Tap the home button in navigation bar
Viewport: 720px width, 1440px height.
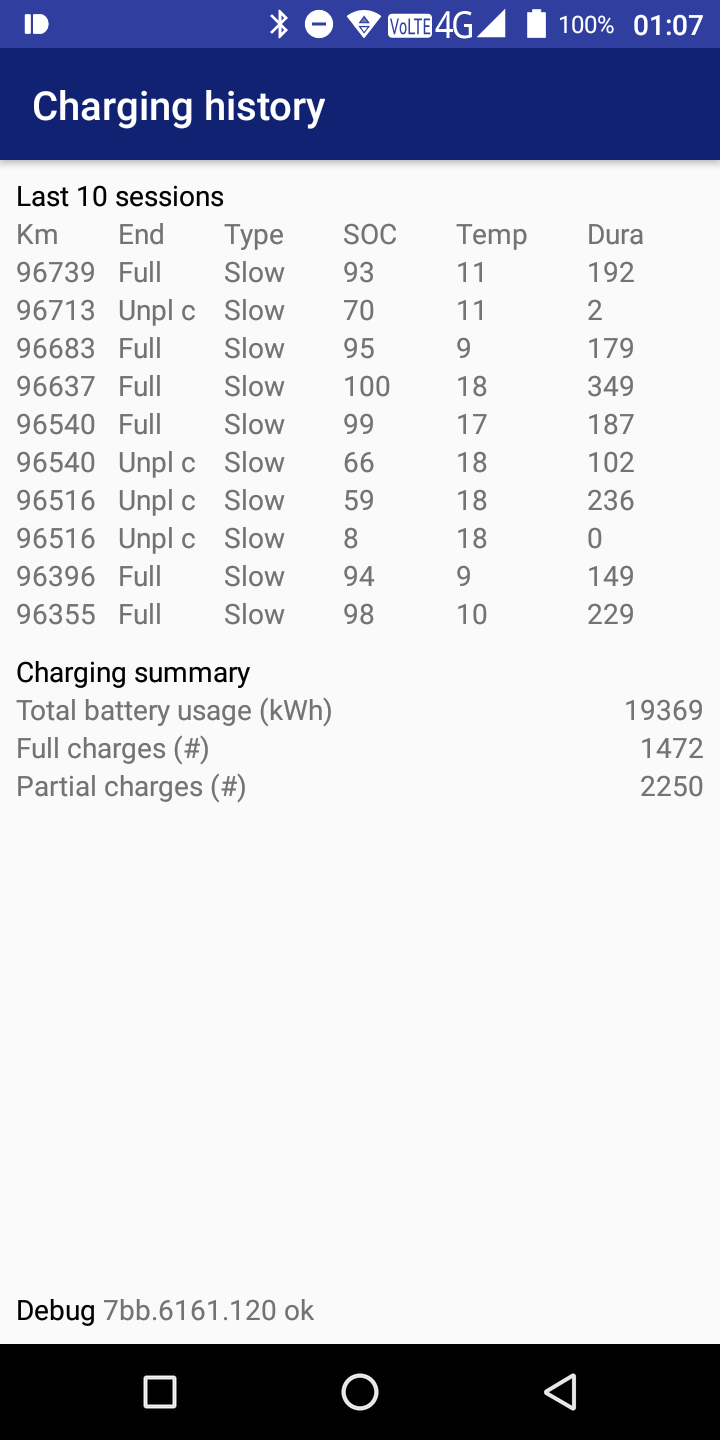360,1391
